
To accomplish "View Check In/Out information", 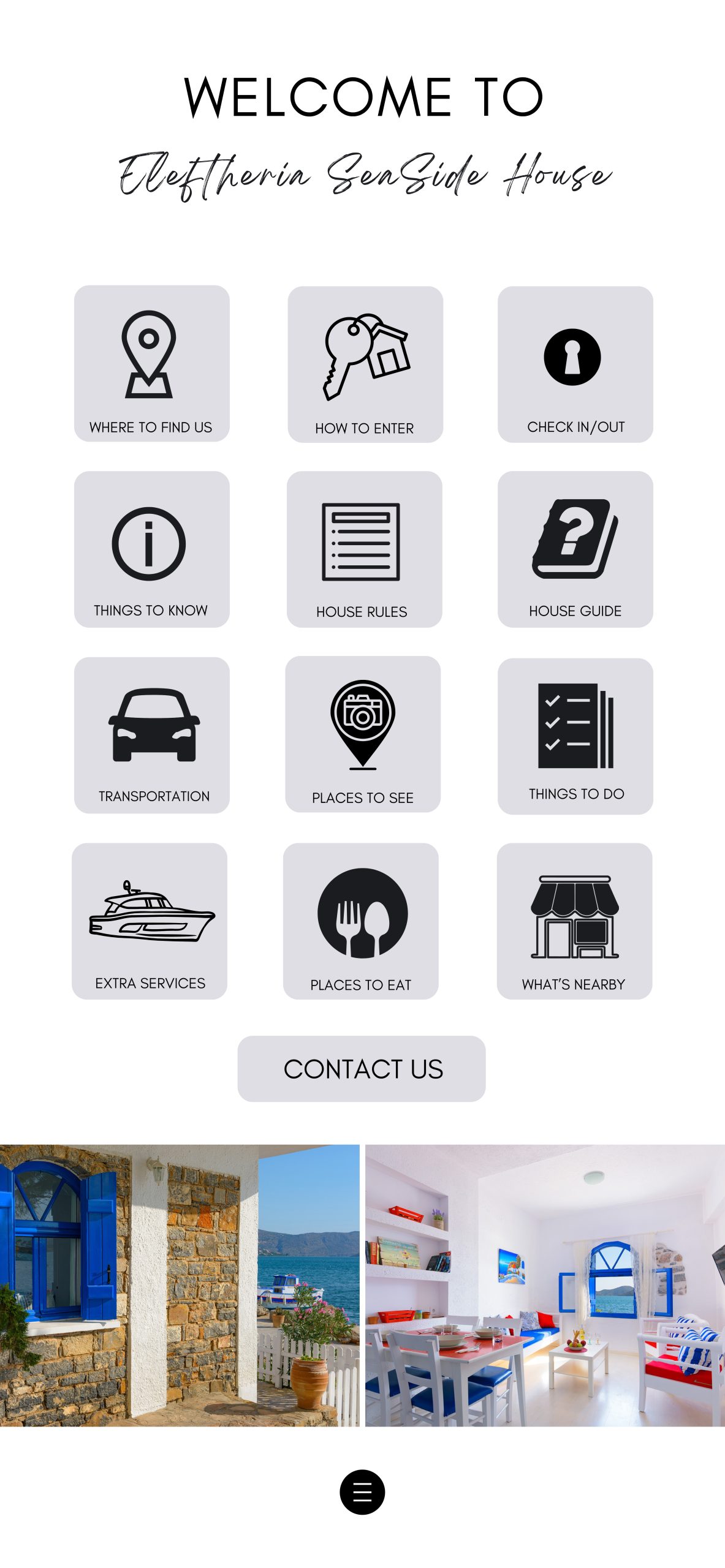I will pyautogui.click(x=575, y=364).
